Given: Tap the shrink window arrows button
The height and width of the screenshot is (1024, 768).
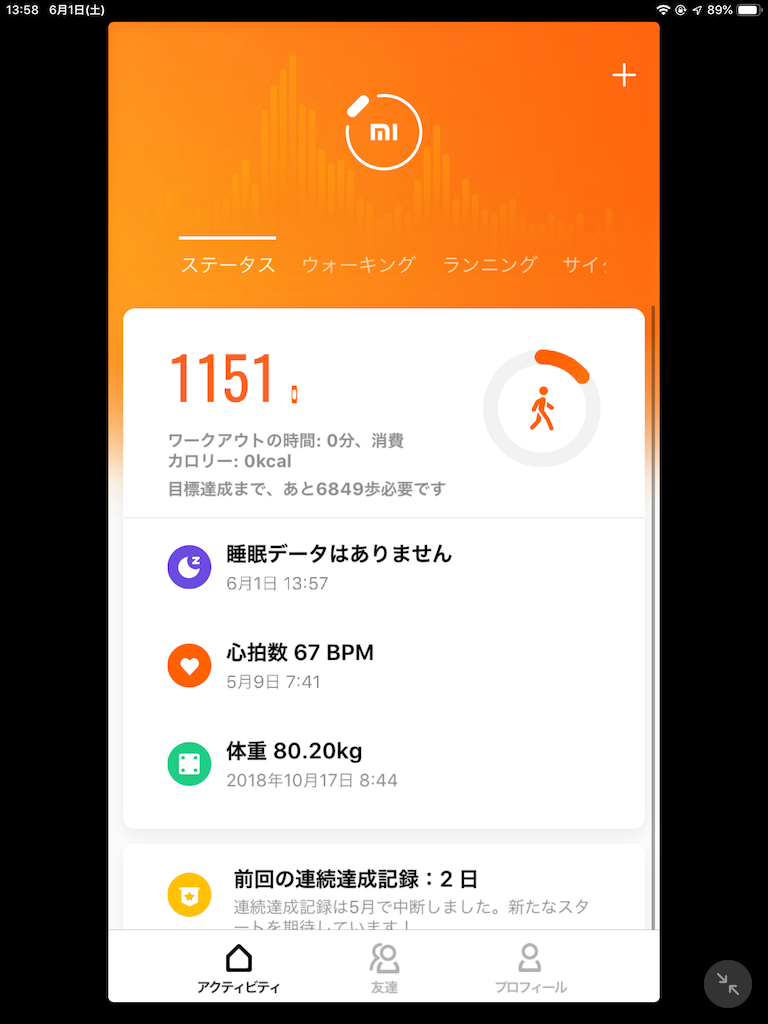Looking at the screenshot, I should 727,984.
